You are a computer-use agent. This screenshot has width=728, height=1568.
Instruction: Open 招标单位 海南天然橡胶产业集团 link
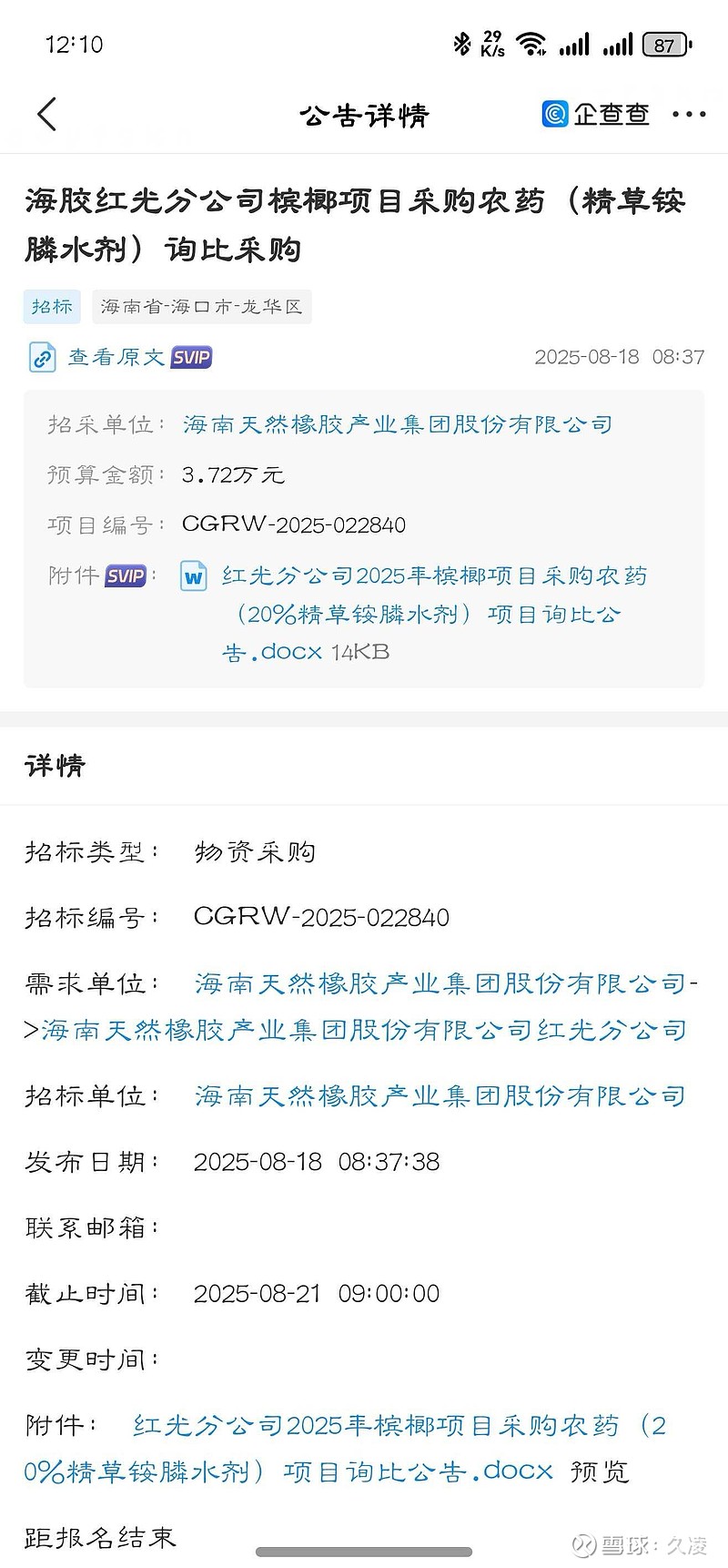[x=440, y=1096]
